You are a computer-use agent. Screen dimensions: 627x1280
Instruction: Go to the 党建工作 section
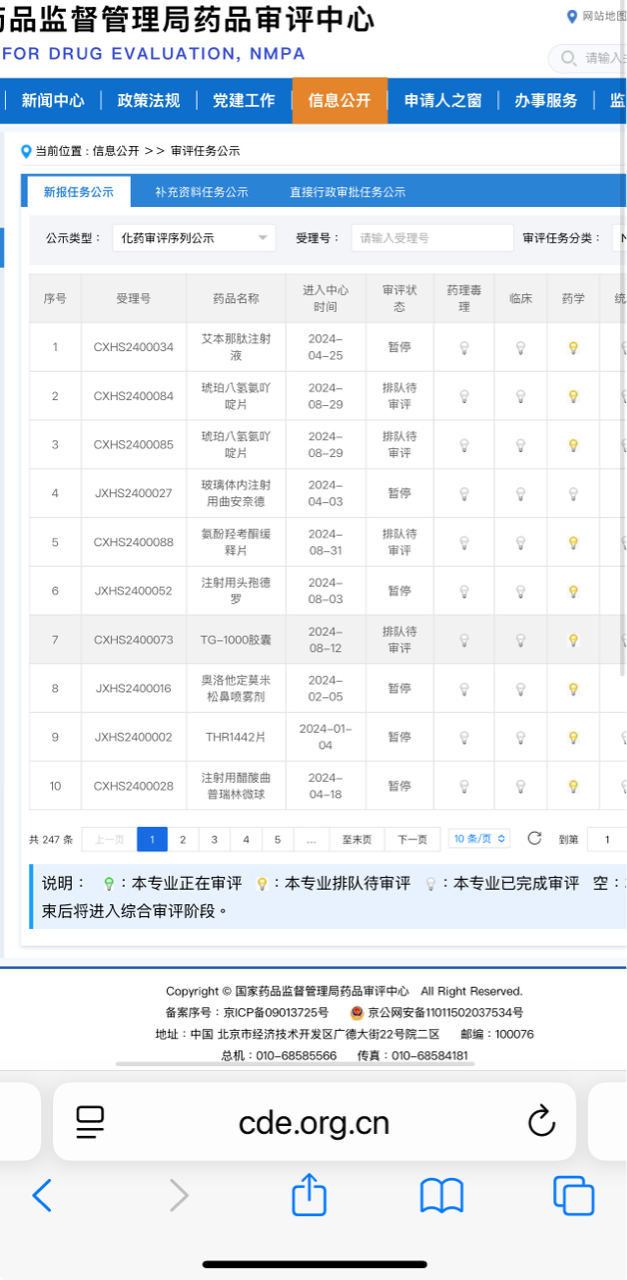click(x=243, y=100)
